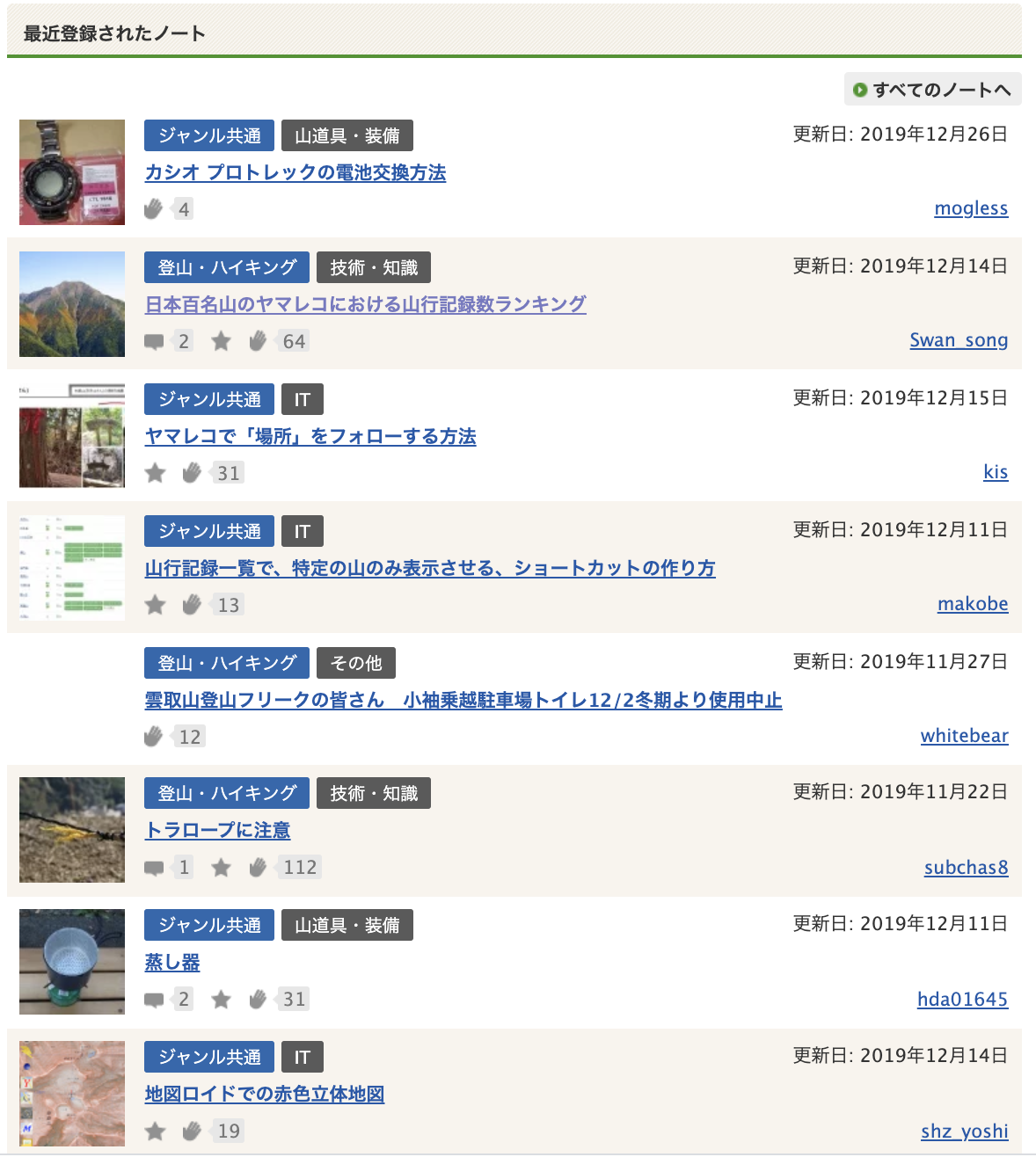Open 蒸し器 note
Image resolution: width=1036 pixels, height=1157 pixels.
[172, 963]
